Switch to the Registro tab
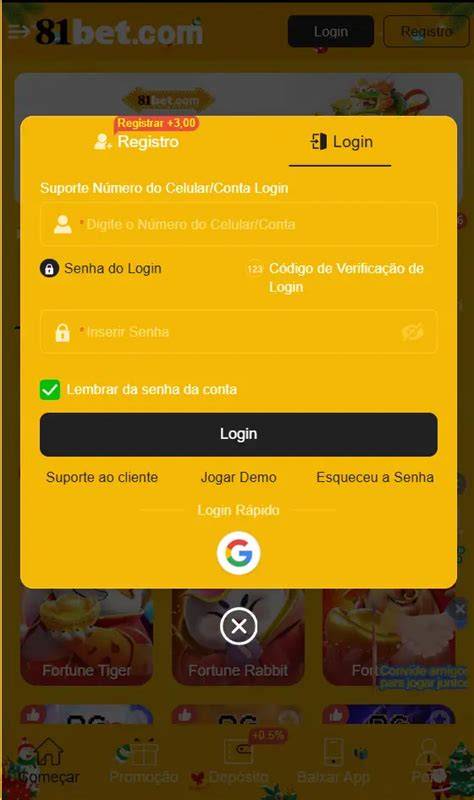Image resolution: width=474 pixels, height=800 pixels. click(x=137, y=141)
